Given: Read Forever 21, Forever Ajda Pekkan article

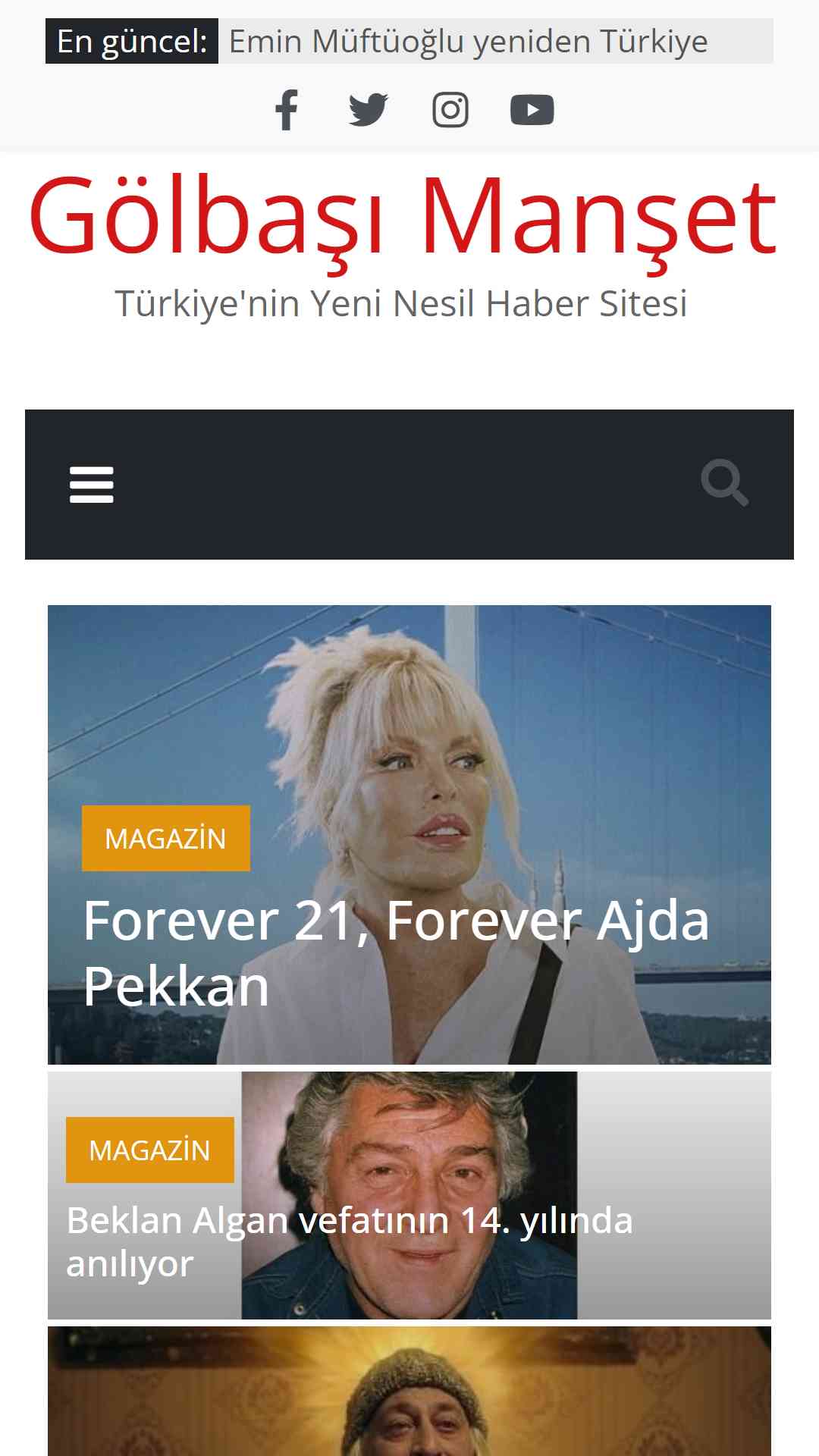Looking at the screenshot, I should pyautogui.click(x=396, y=953).
